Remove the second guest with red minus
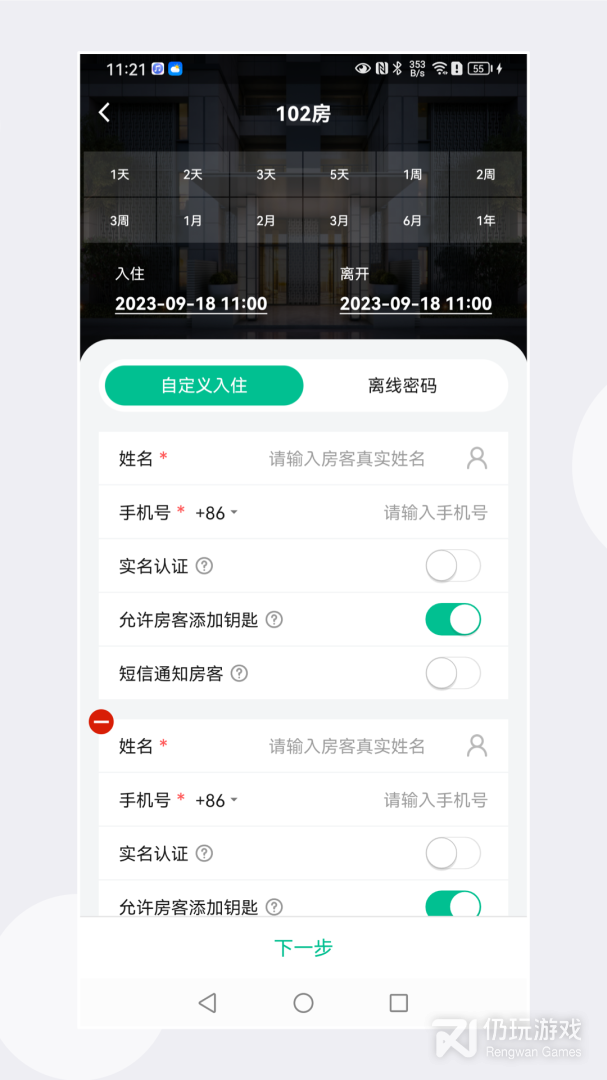607x1080 pixels. click(x=101, y=721)
